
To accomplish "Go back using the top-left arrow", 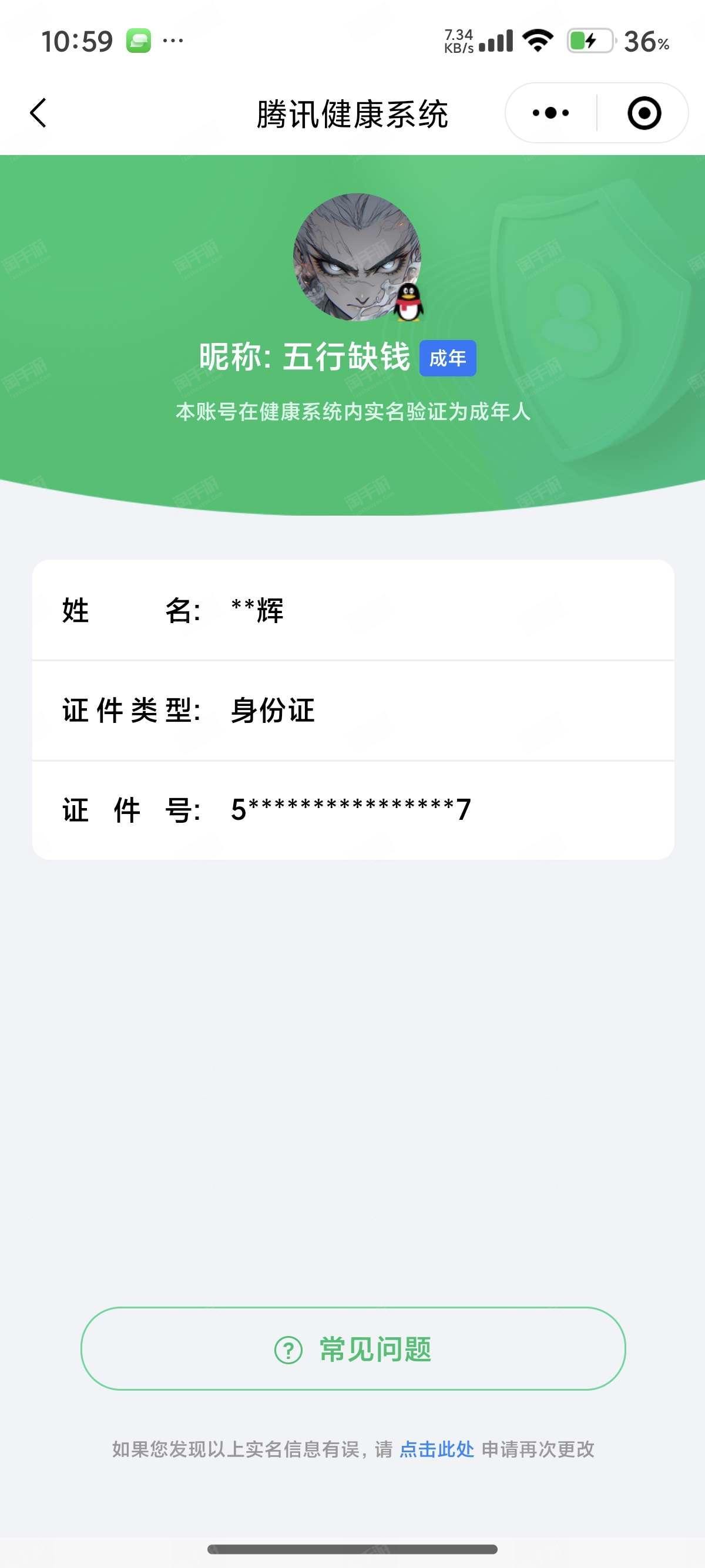I will point(38,113).
